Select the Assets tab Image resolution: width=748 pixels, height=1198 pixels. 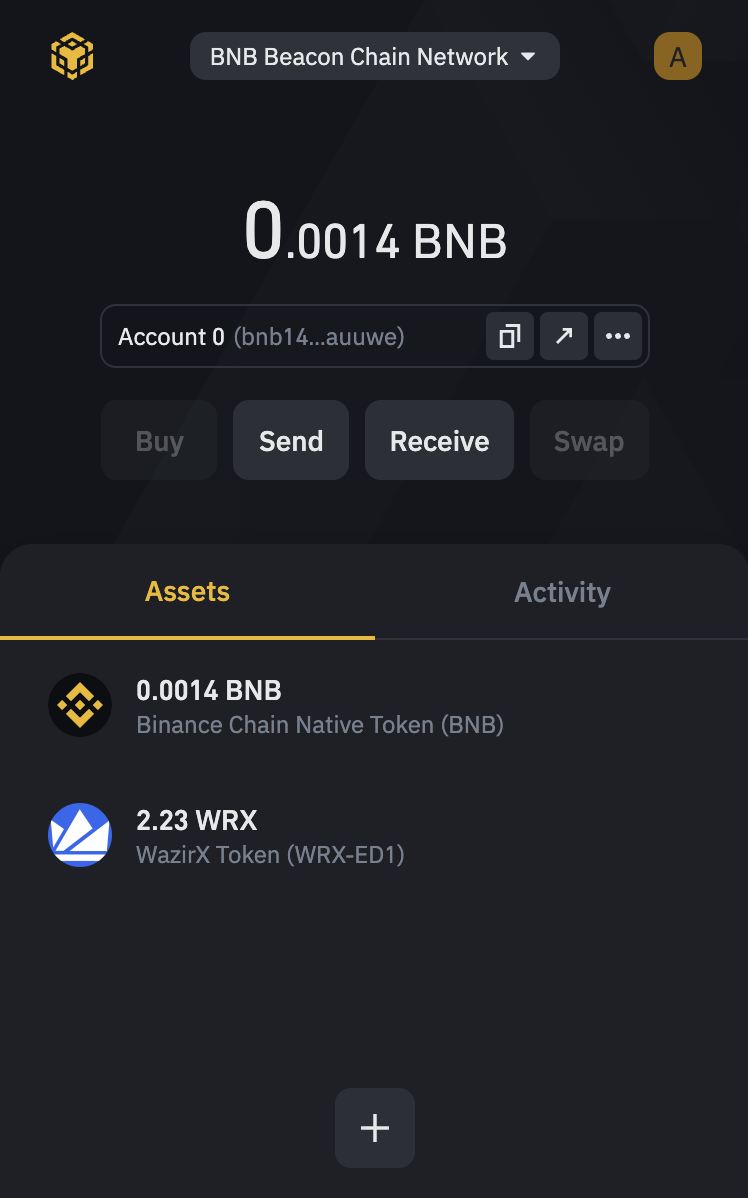(x=187, y=593)
